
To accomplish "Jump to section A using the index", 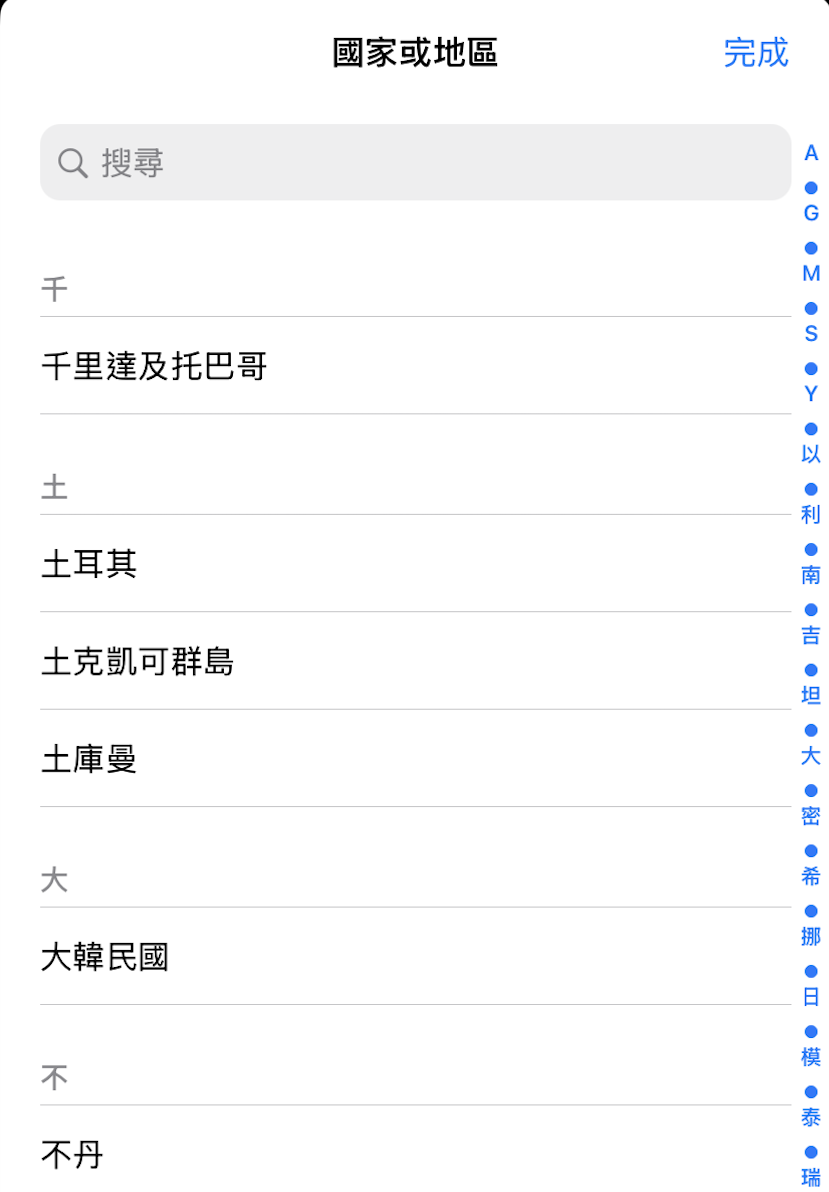I will click(810, 152).
